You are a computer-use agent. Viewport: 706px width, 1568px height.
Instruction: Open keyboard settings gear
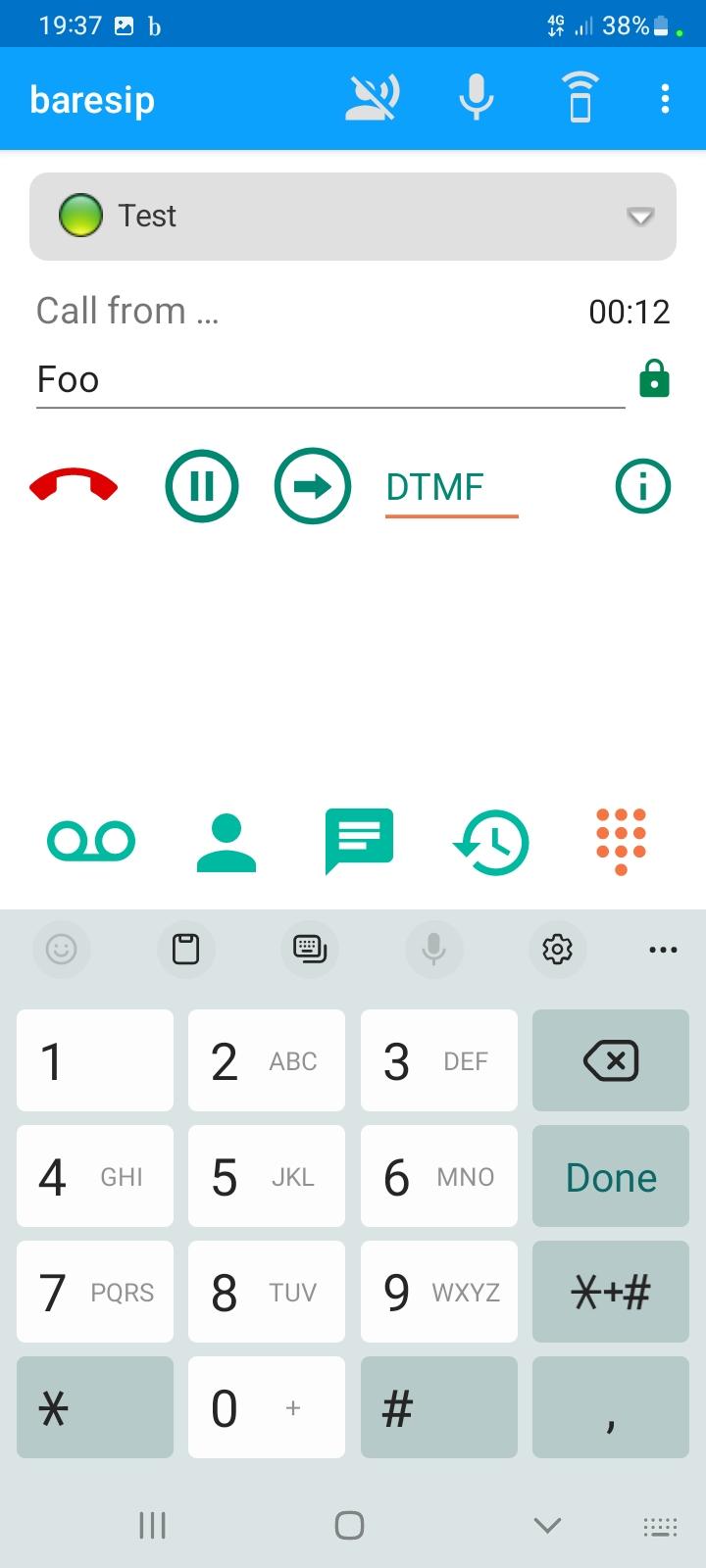(558, 949)
